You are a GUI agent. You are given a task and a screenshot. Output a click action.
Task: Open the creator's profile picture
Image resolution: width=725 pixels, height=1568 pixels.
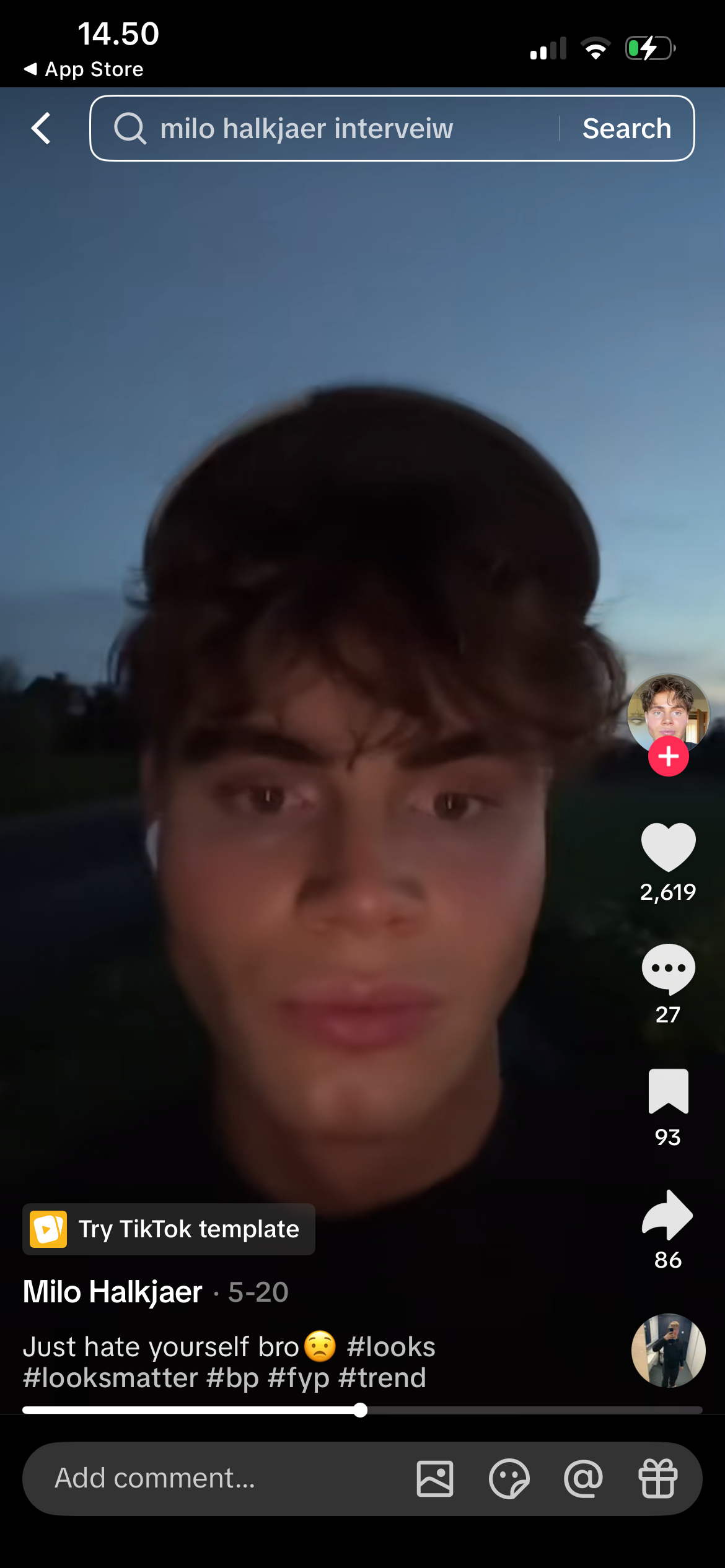coord(668,713)
